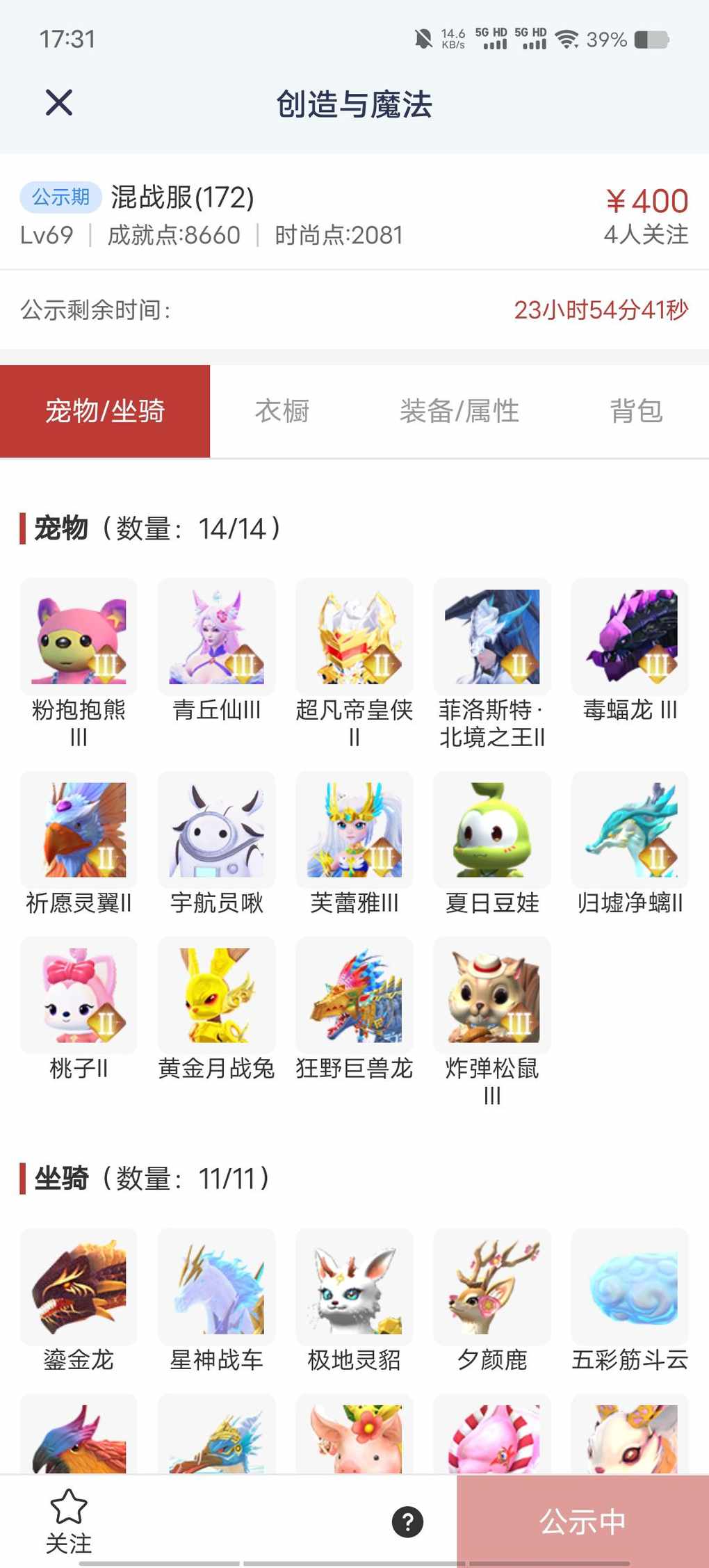Open the 鎏金龙 mount

pos(79,1287)
